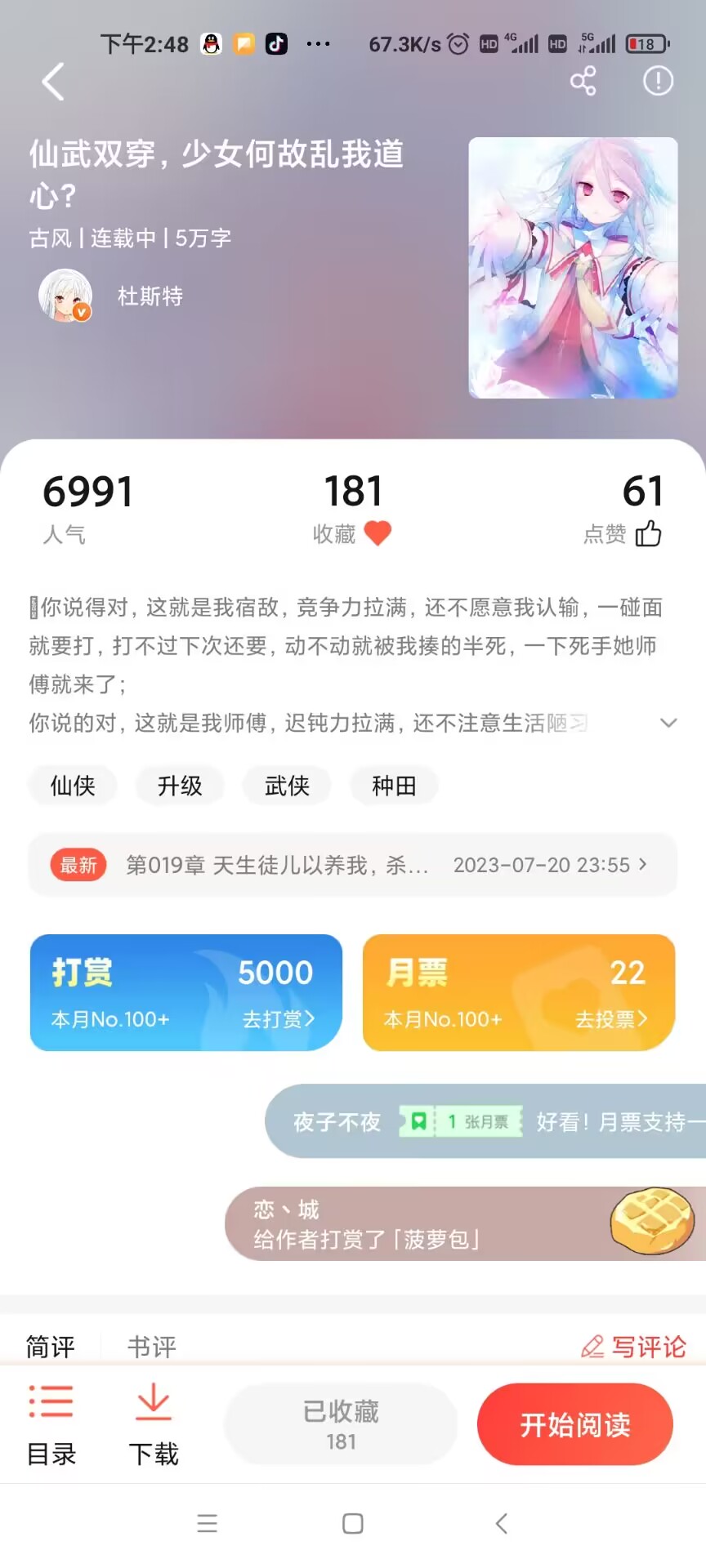Start reading with 开始阅读

pyautogui.click(x=574, y=1425)
